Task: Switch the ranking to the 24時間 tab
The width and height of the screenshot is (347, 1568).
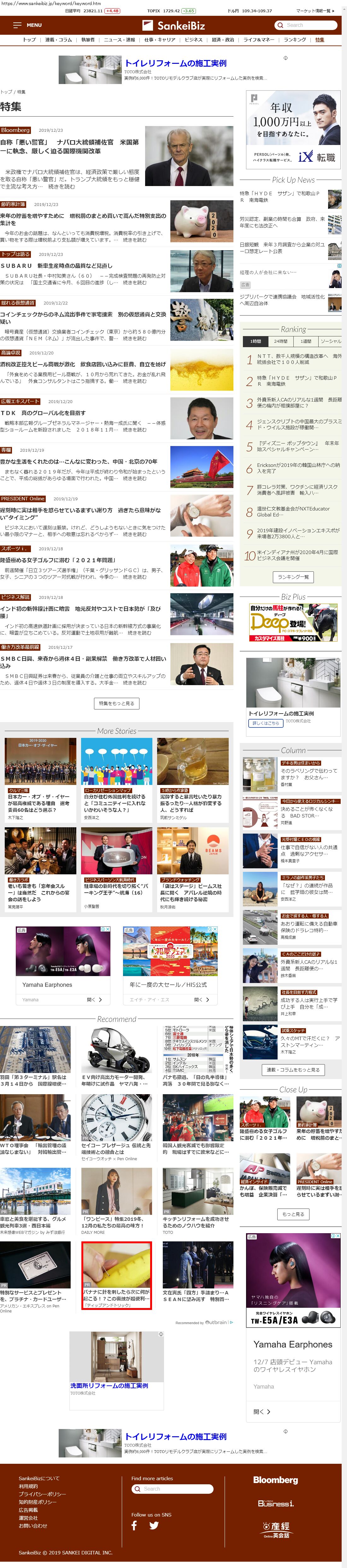Action: [x=280, y=341]
